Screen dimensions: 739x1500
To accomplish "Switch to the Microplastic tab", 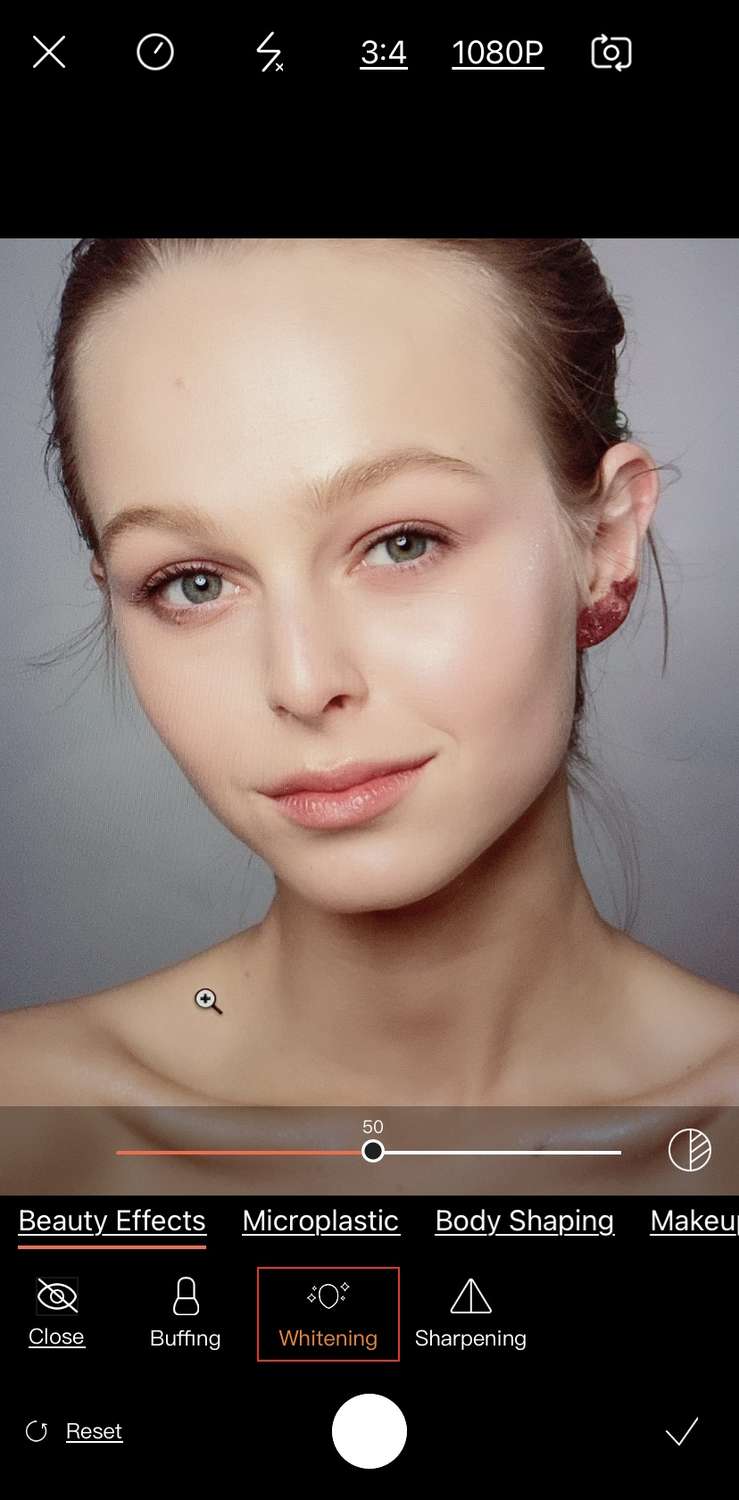I will (x=320, y=1221).
